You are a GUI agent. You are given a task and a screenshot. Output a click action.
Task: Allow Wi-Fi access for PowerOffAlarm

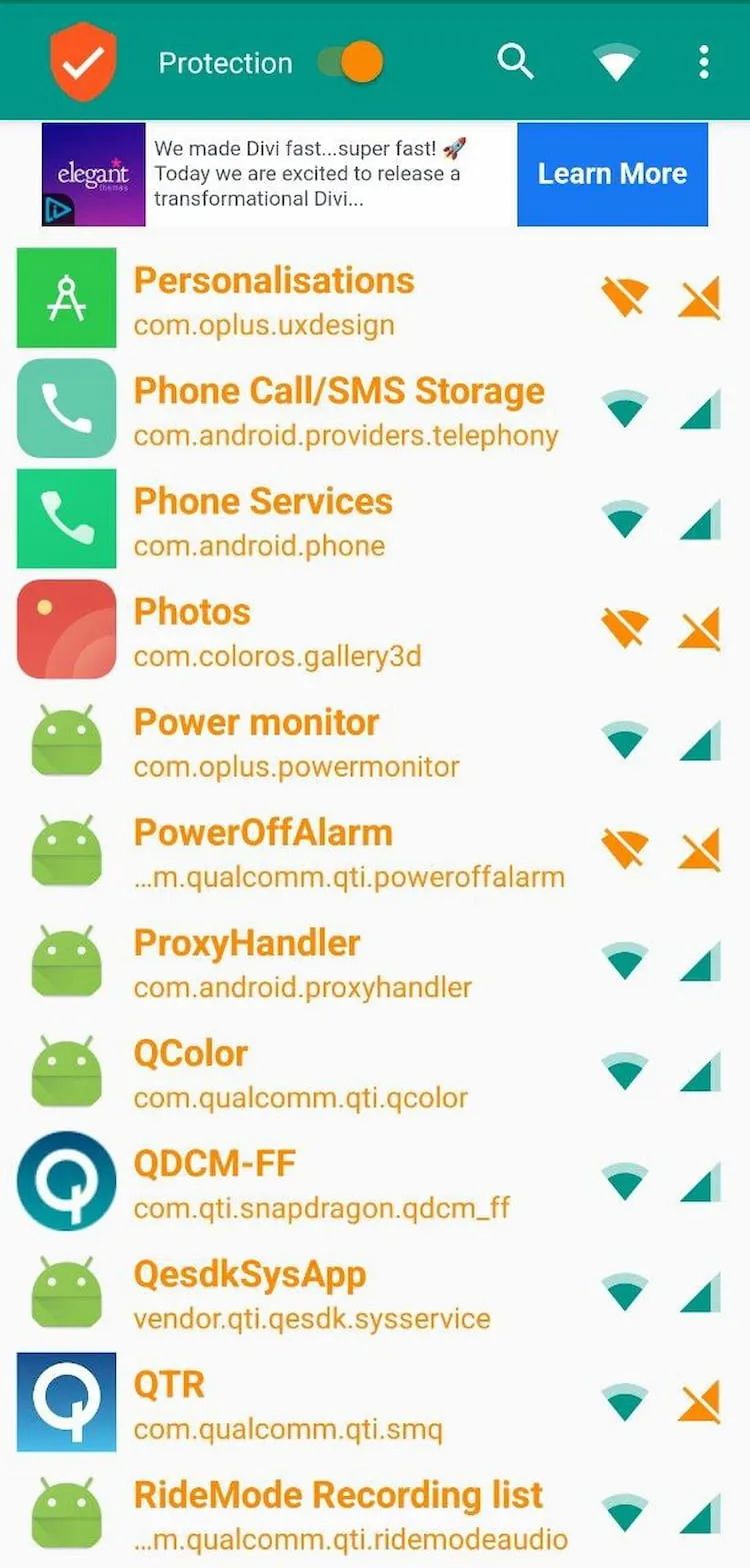tap(623, 848)
